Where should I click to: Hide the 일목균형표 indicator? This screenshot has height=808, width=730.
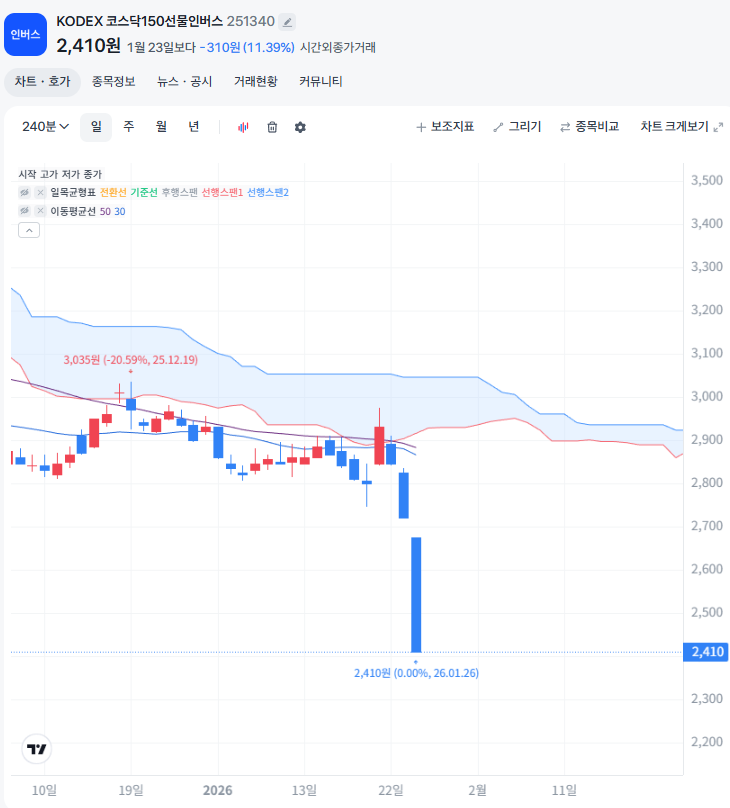[25, 192]
